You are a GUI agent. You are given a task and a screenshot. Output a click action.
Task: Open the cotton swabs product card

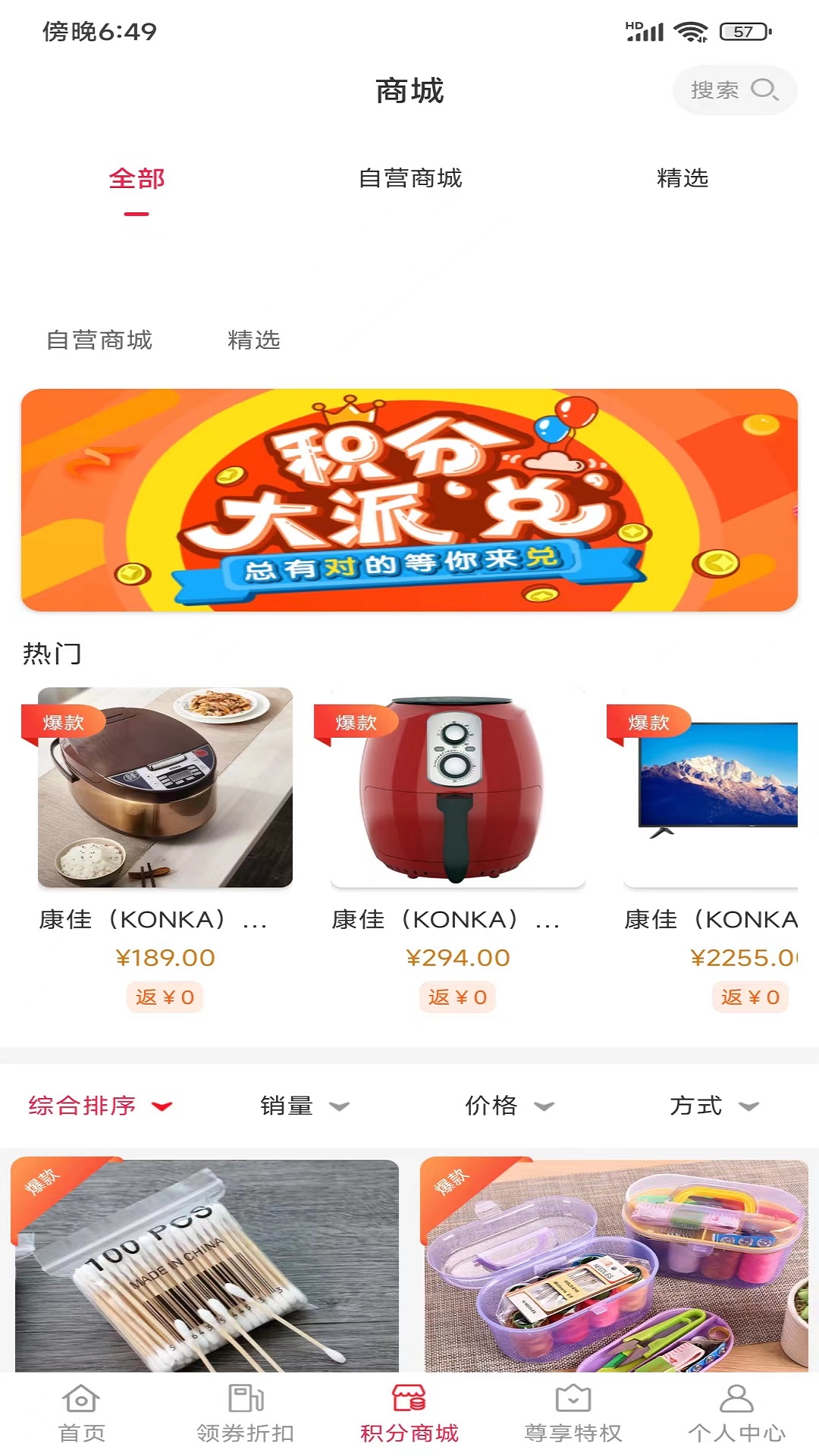[205, 1265]
